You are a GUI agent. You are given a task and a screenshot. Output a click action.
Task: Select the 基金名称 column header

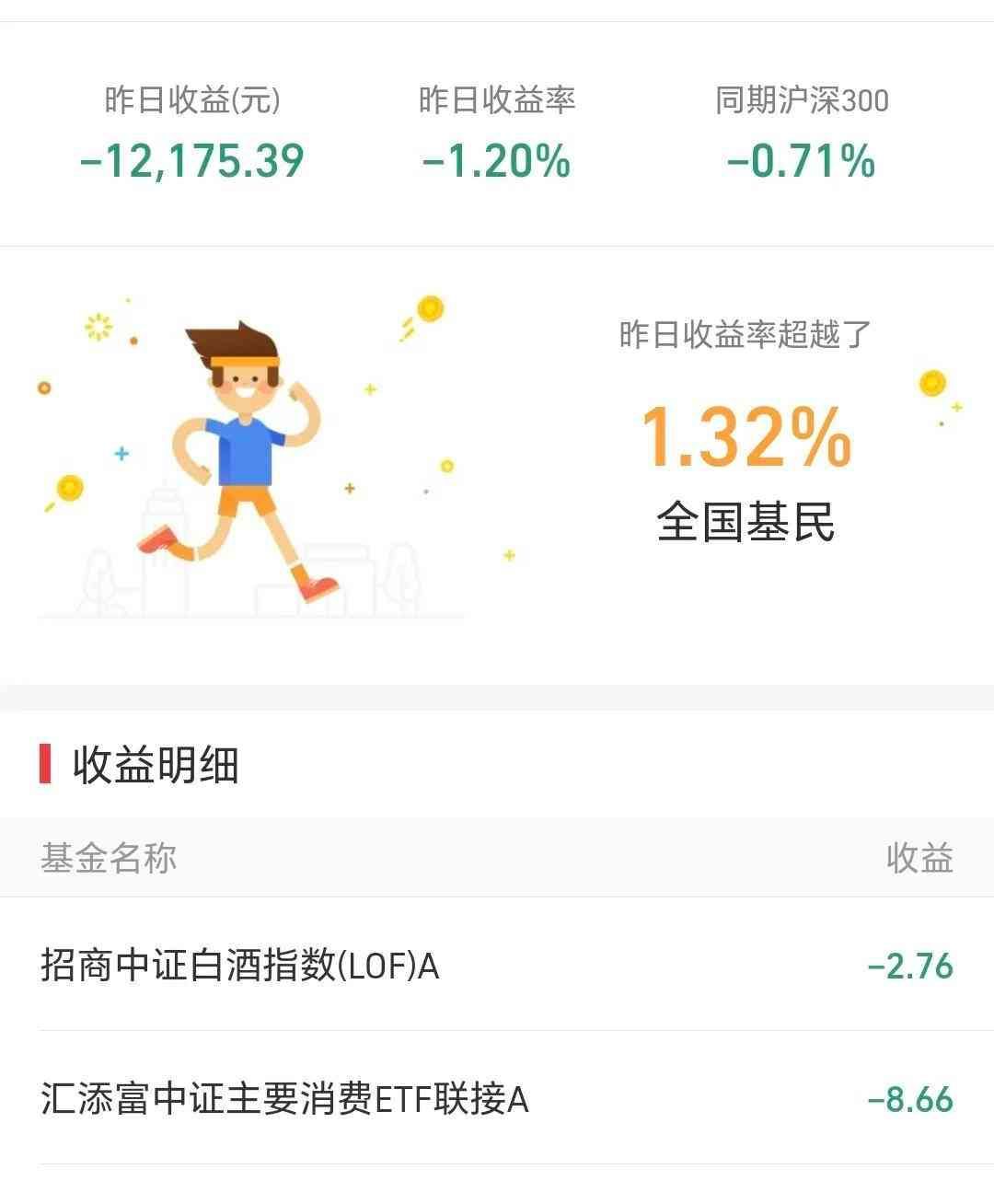(110, 857)
